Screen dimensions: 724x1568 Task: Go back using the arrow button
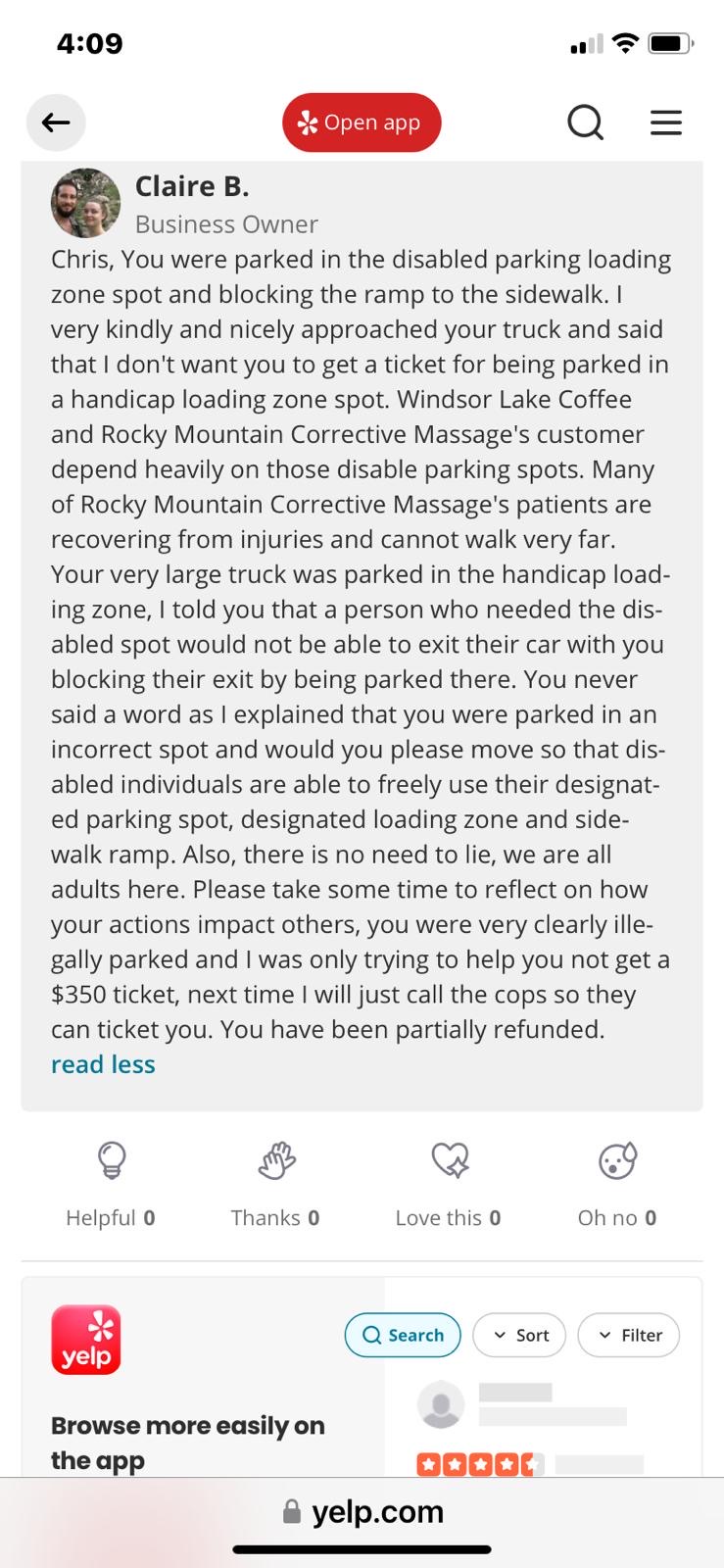click(x=56, y=122)
